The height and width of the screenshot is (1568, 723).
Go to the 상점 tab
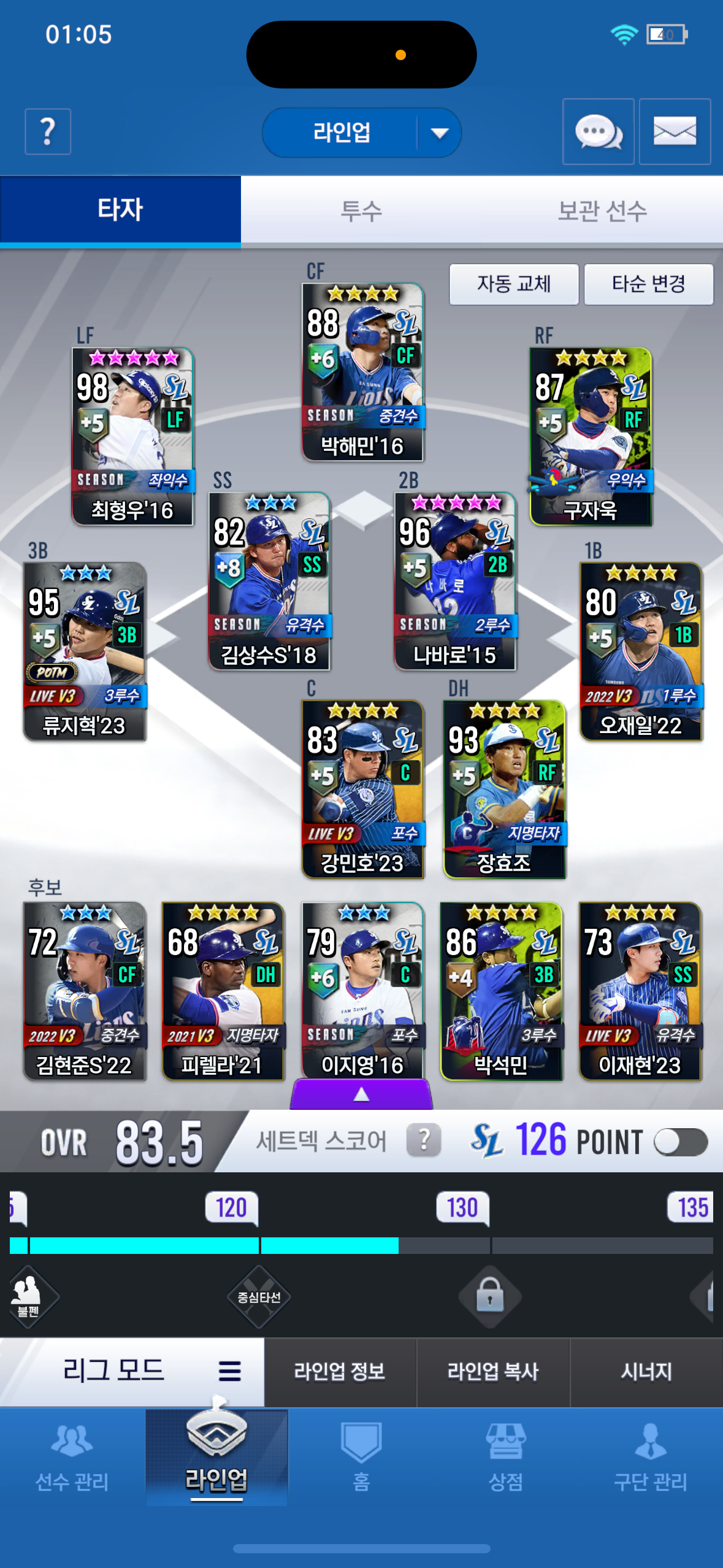point(506,1458)
